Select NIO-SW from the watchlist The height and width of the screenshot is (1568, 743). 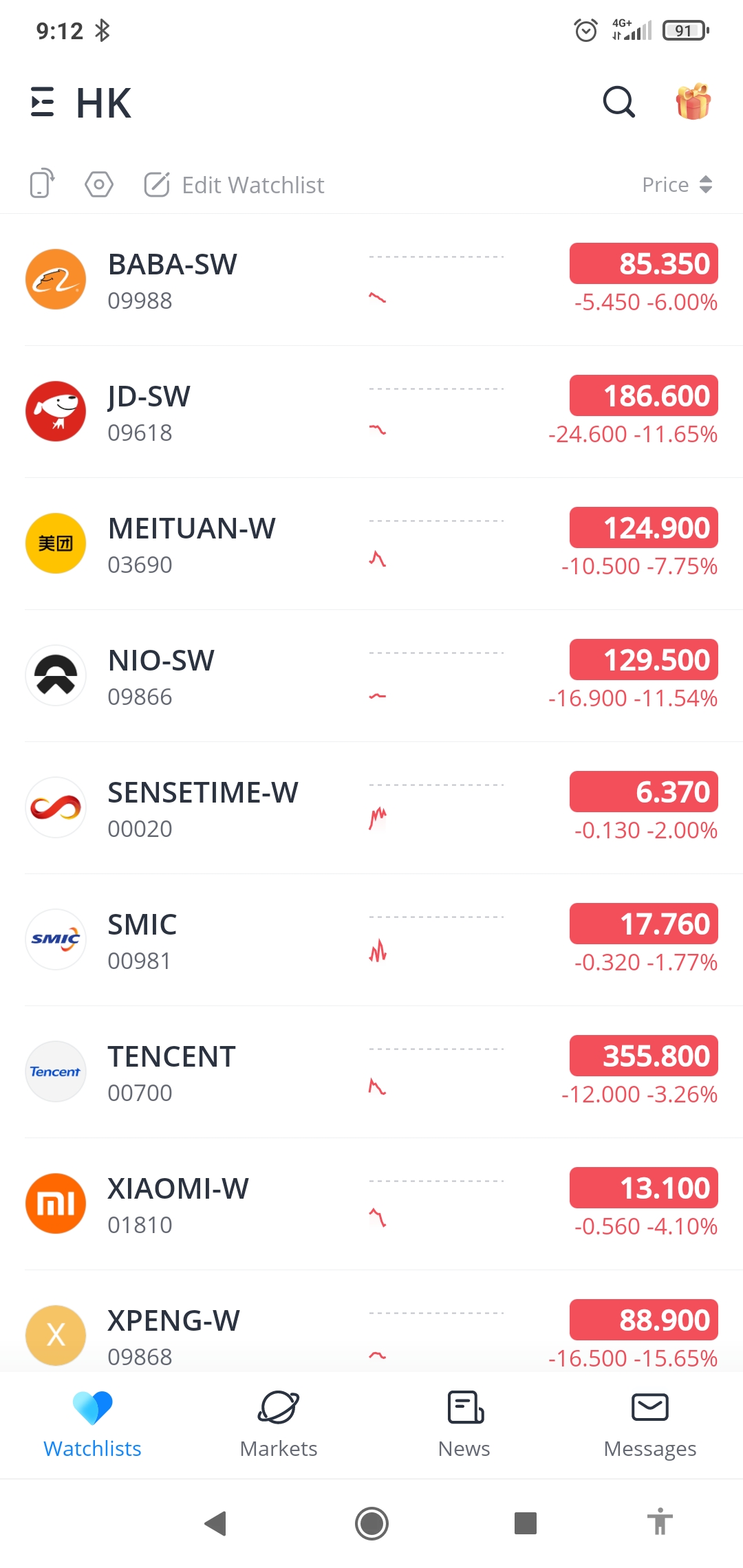point(371,676)
